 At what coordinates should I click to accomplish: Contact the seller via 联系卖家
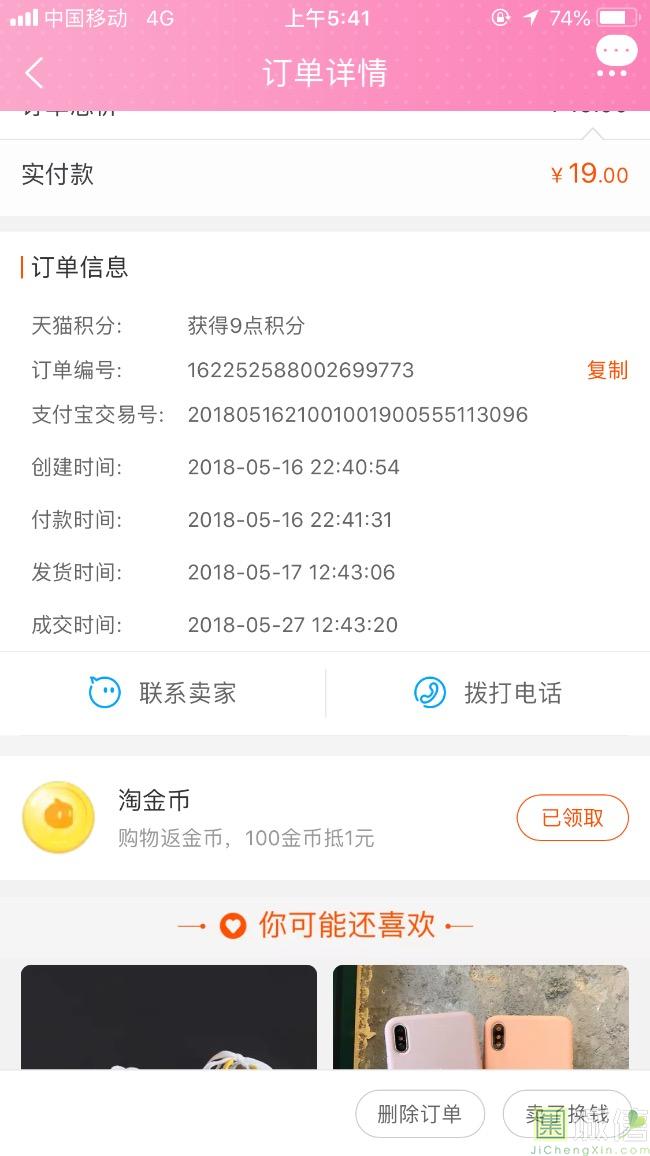pyautogui.click(x=163, y=693)
